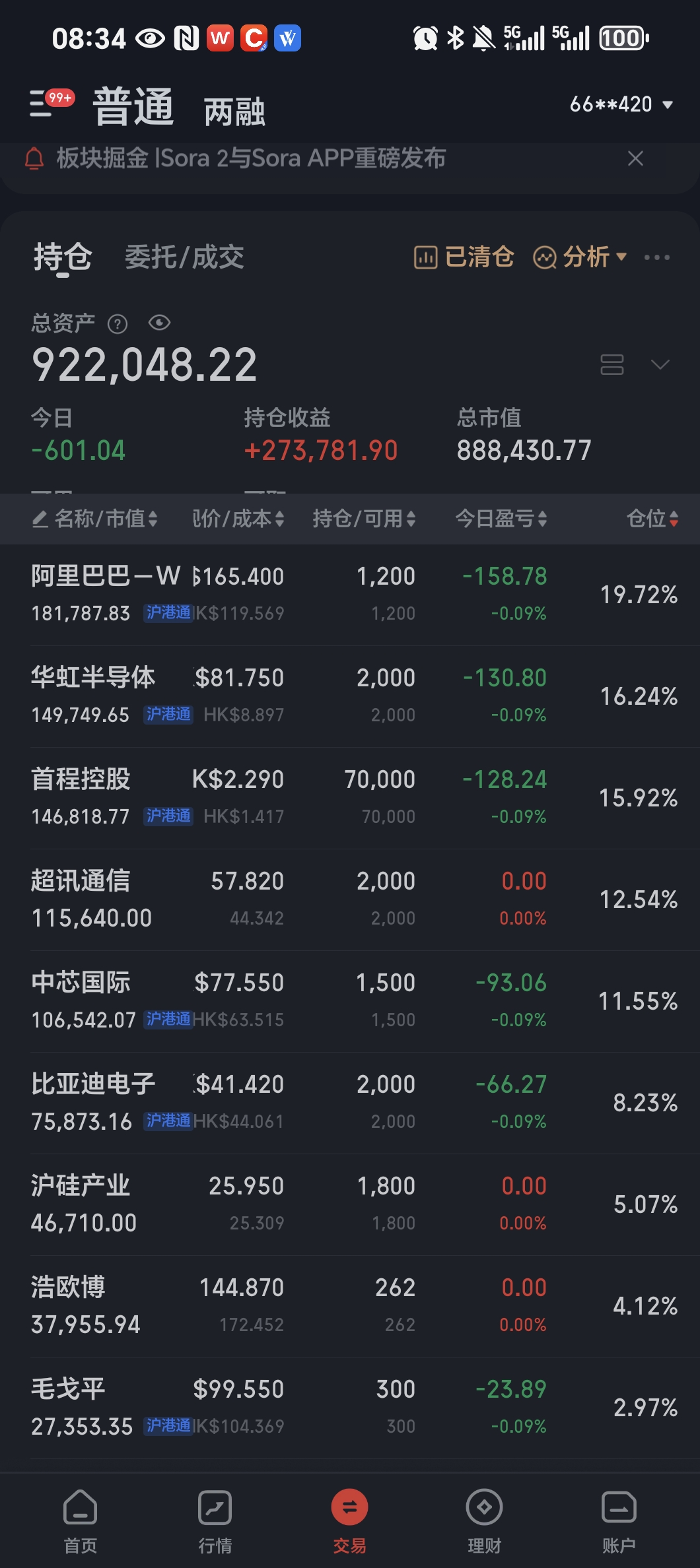
Task: Hide total assets with eye icon
Action: 159,323
